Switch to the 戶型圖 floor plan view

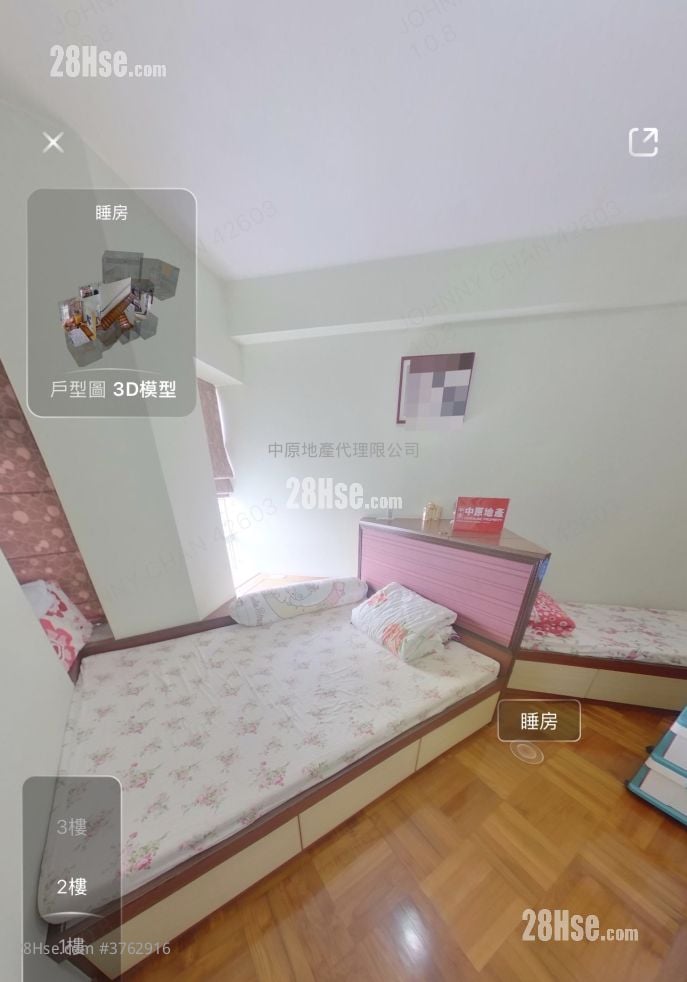tap(78, 390)
